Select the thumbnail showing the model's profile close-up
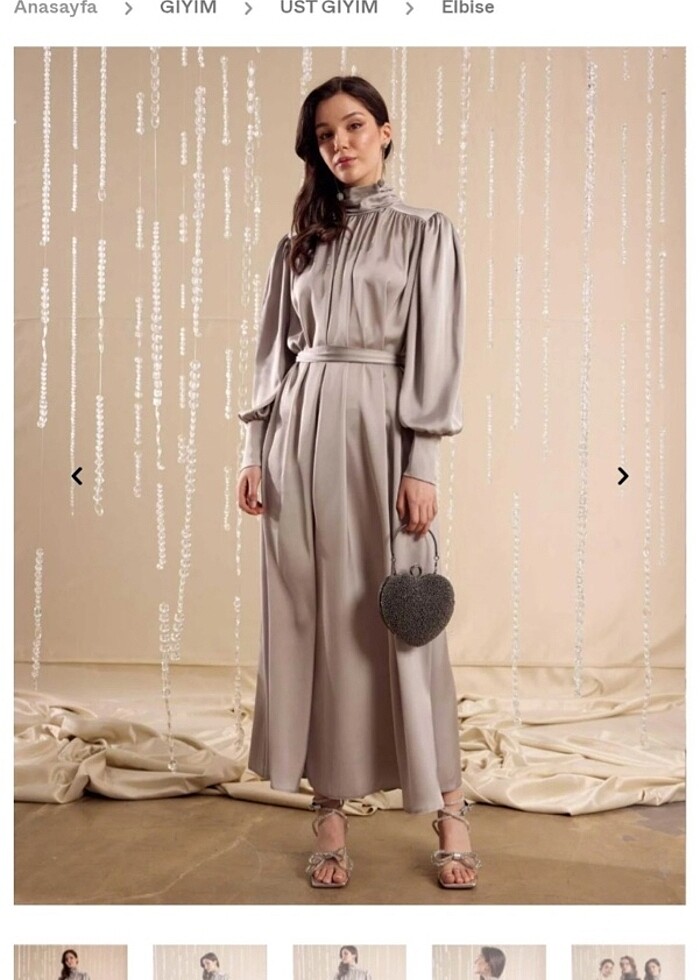 pos(488,963)
